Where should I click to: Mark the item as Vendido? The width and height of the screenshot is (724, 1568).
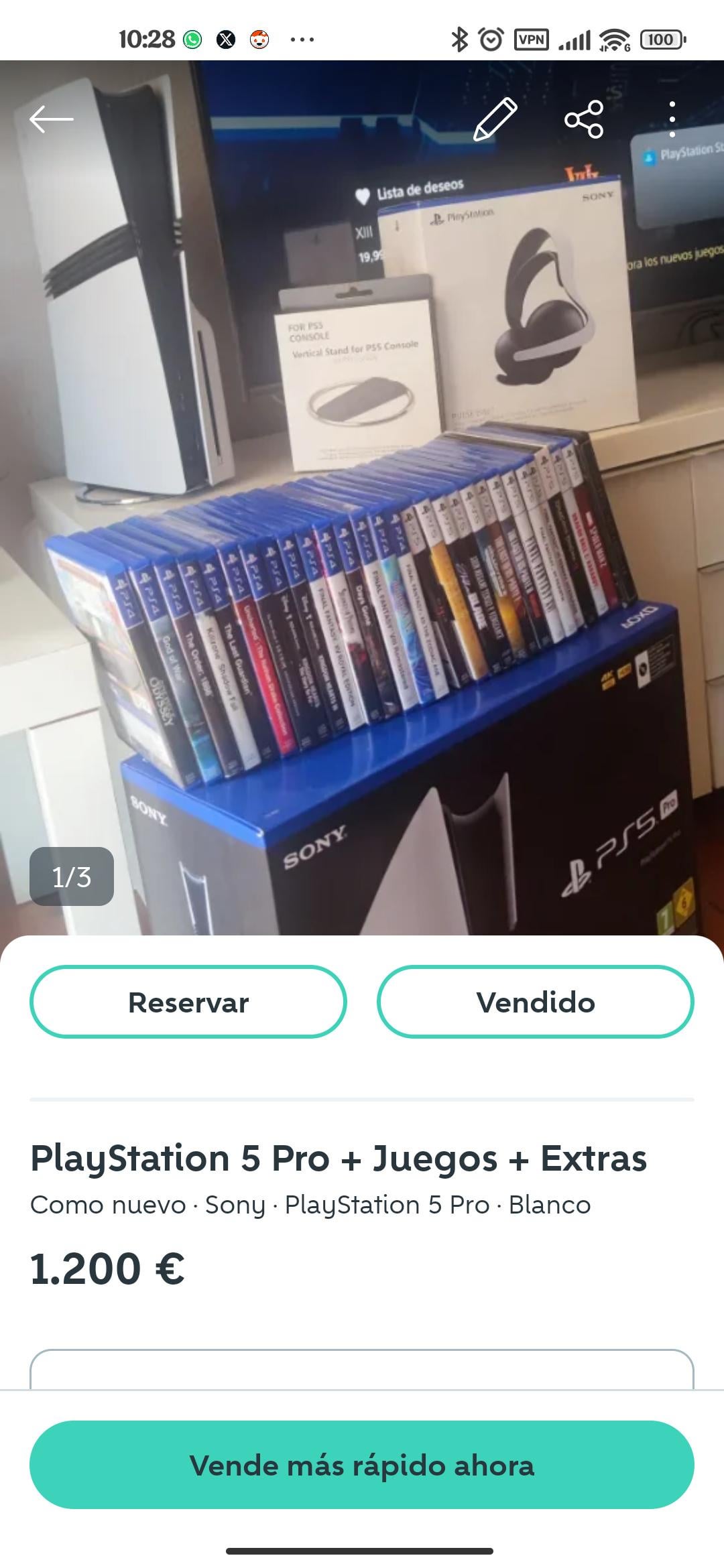[x=535, y=1002]
